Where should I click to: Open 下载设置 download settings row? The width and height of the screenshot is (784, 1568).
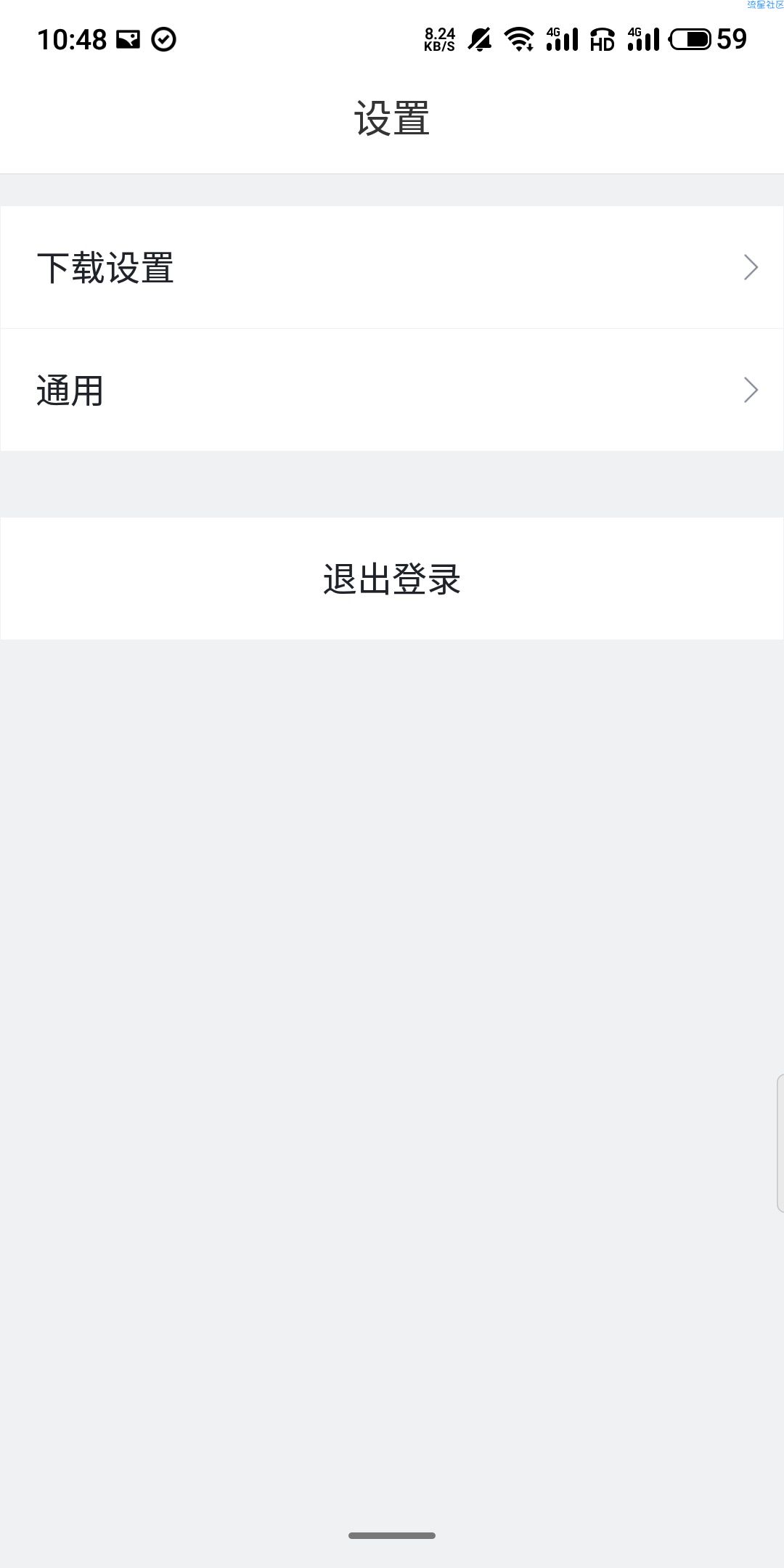pos(392,267)
